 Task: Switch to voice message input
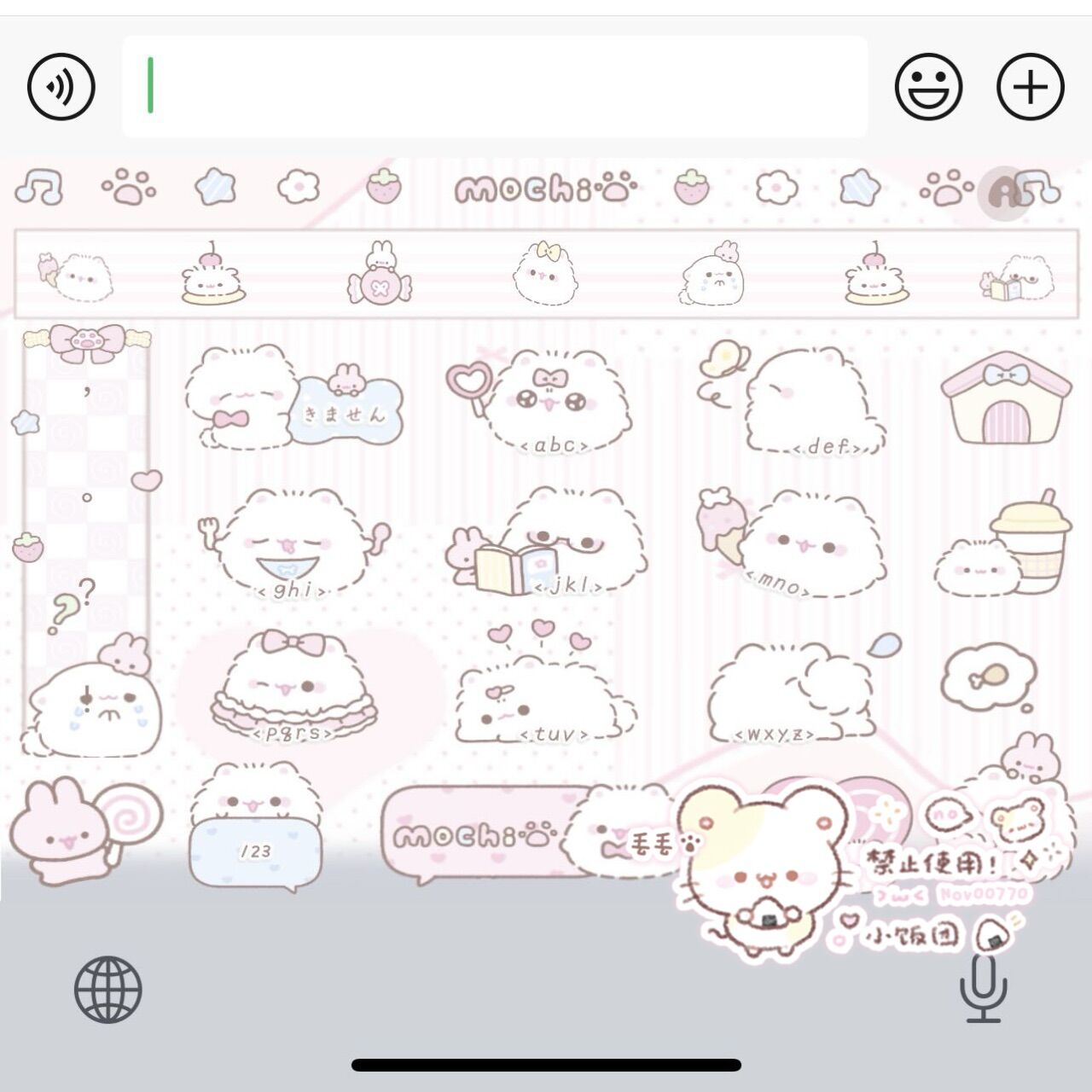click(61, 86)
